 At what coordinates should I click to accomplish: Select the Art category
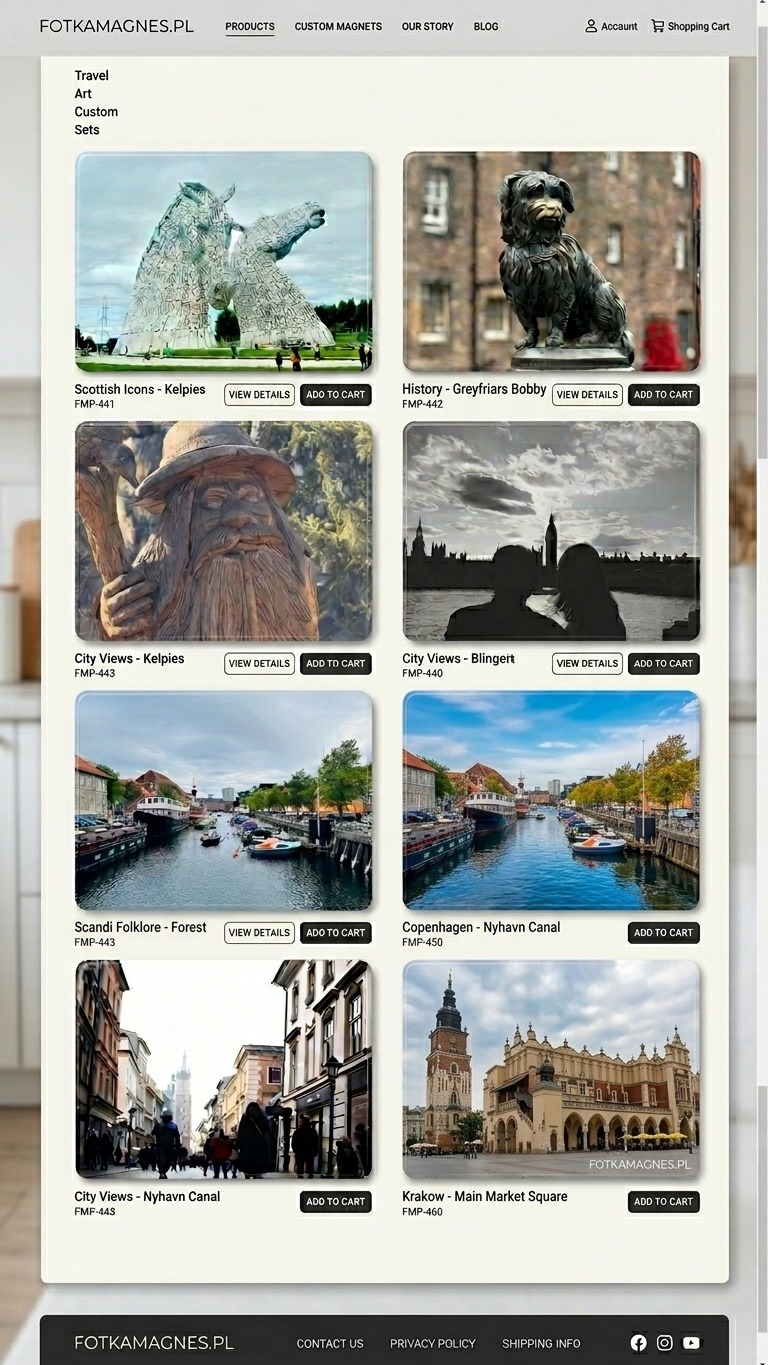click(x=83, y=94)
